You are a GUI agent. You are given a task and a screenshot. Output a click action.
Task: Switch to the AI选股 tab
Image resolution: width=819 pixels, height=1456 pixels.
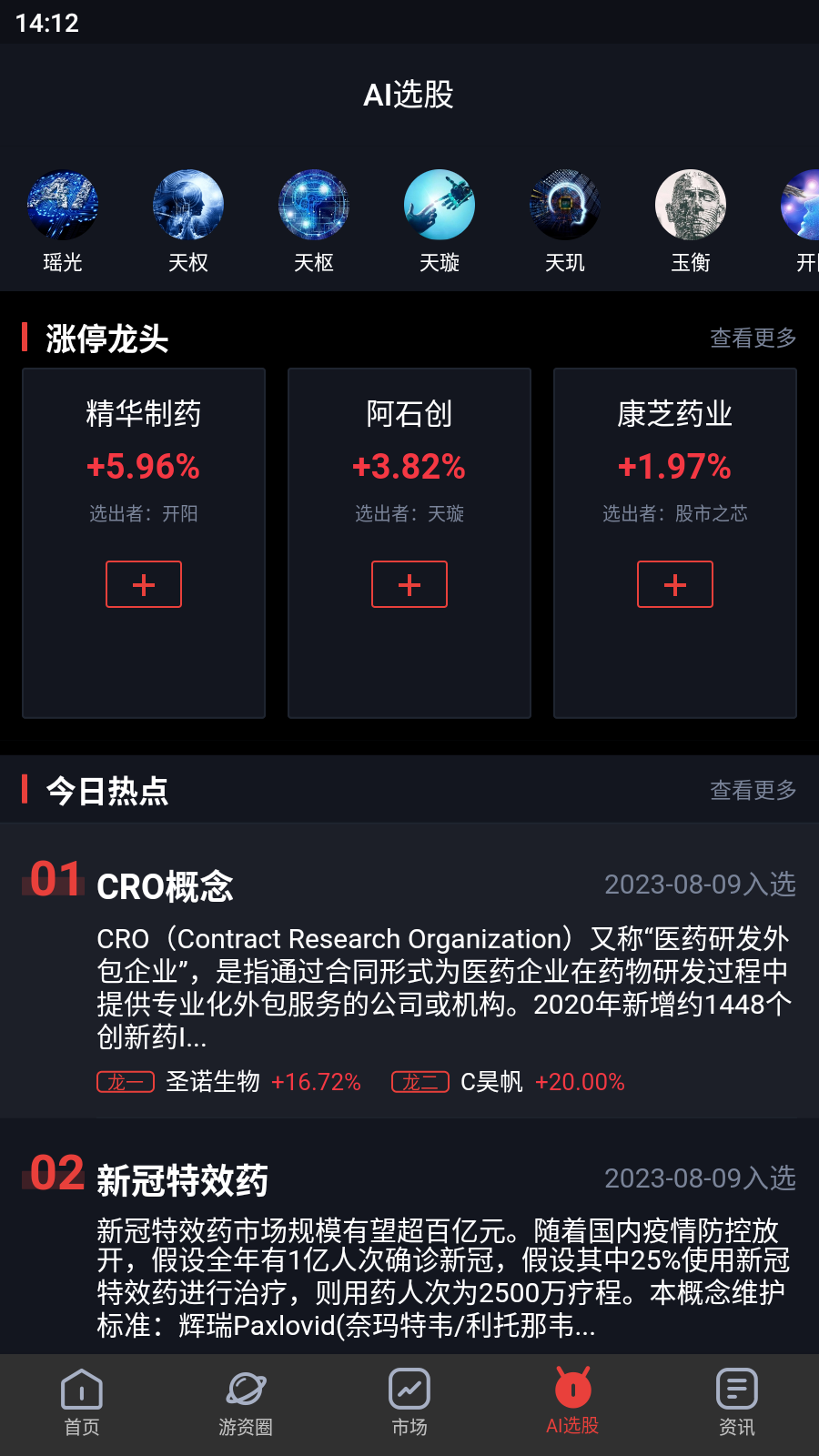coord(572,1401)
